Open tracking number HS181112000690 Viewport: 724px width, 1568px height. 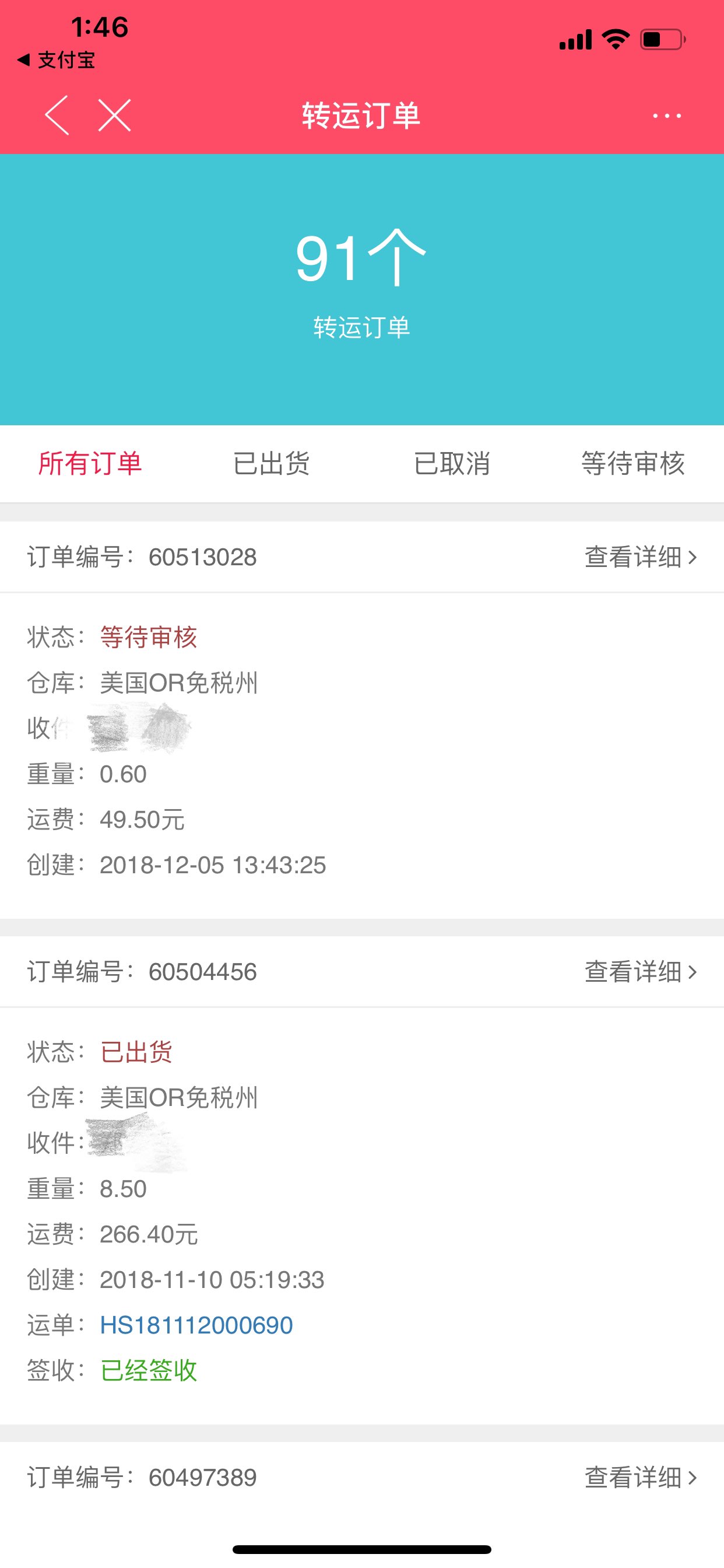[196, 1325]
